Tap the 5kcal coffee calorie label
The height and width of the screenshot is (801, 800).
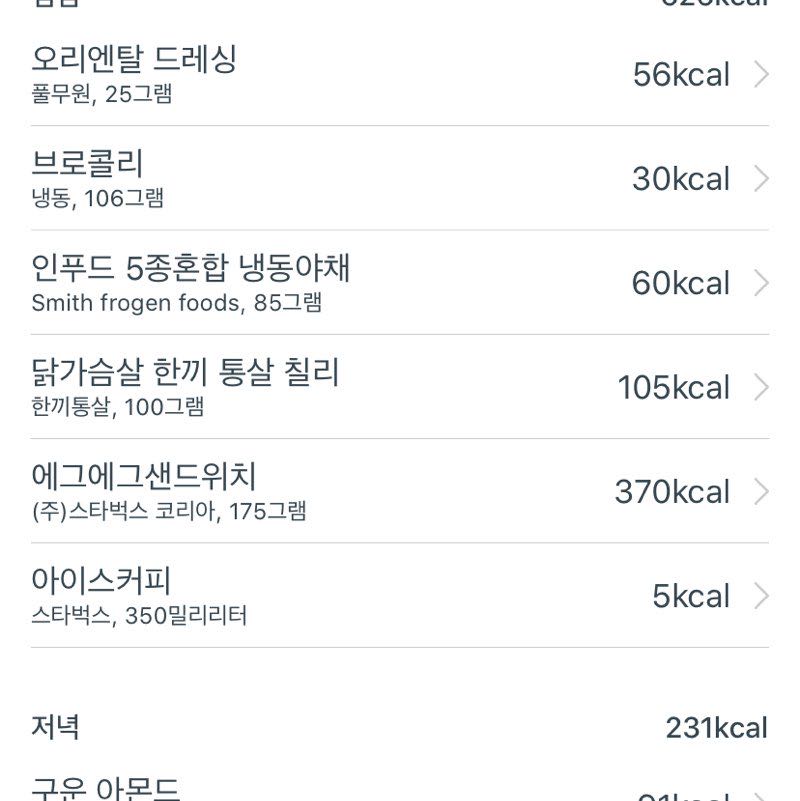tap(692, 595)
